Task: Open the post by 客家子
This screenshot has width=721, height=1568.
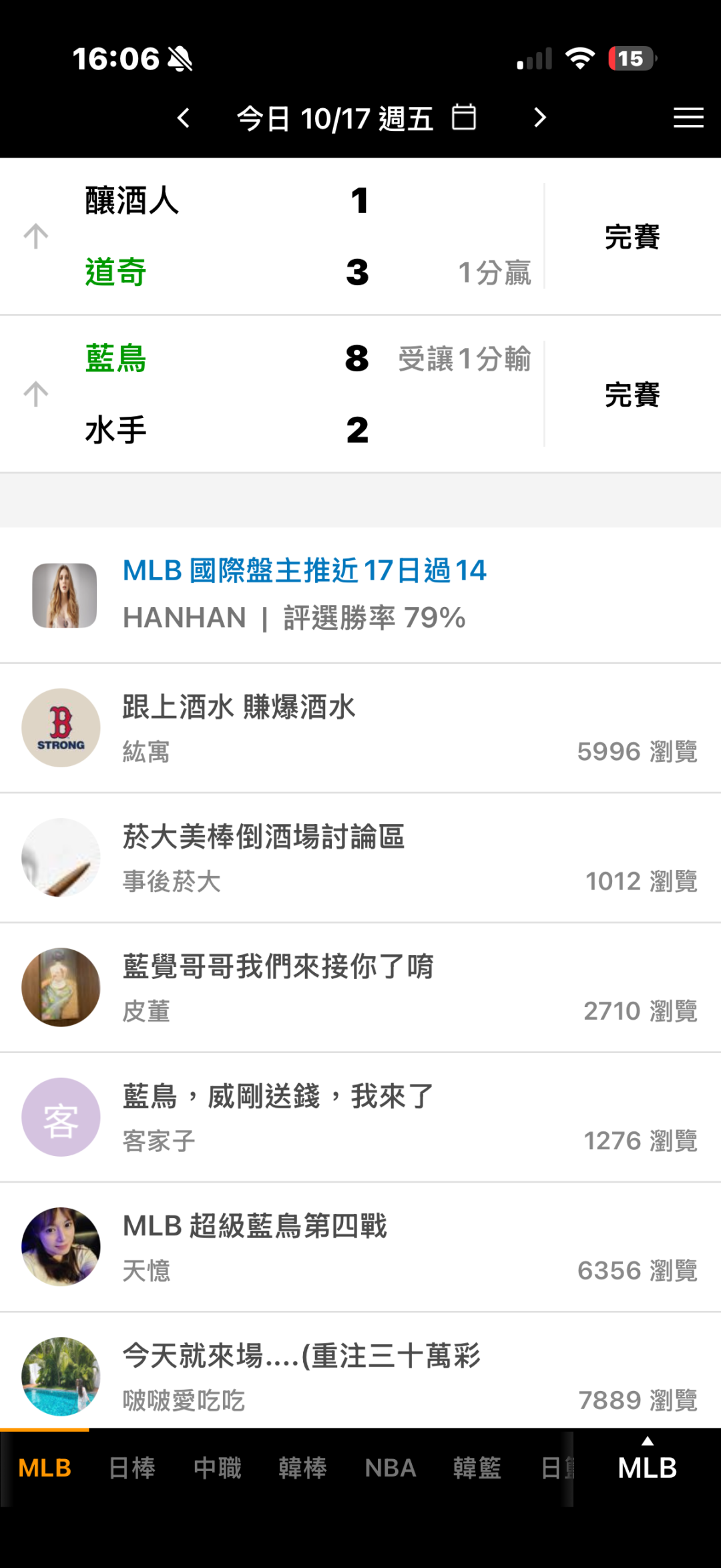Action: [360, 1117]
